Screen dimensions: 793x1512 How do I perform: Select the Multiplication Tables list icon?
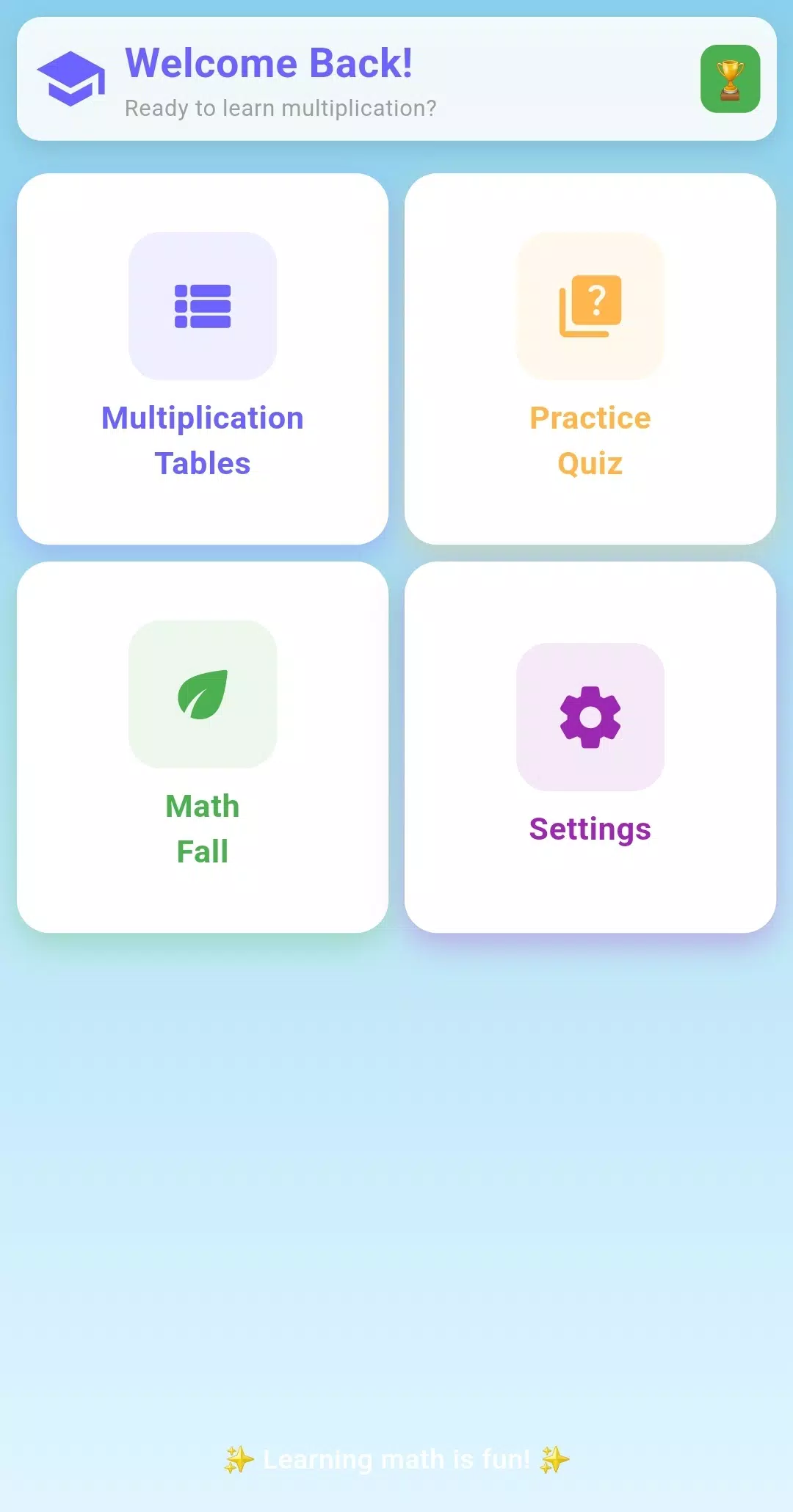[x=203, y=309]
